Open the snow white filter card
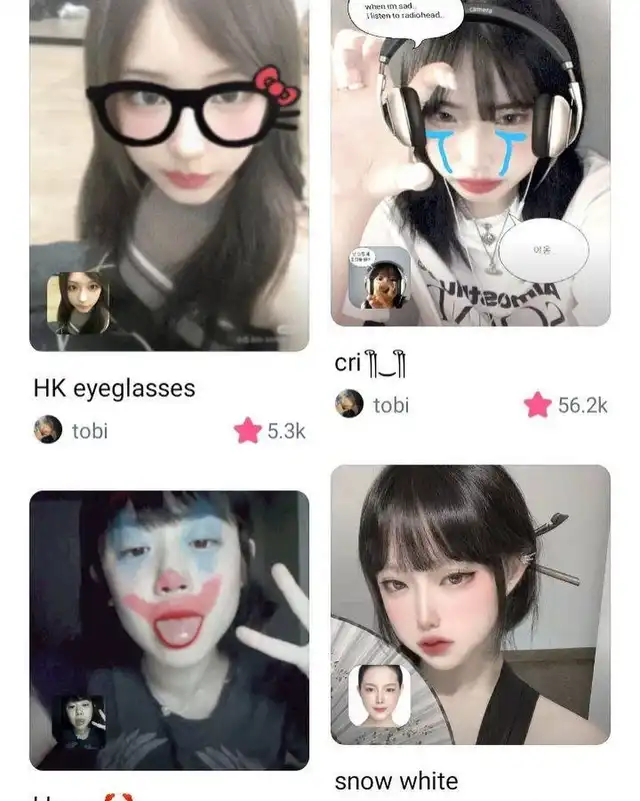 click(470, 604)
